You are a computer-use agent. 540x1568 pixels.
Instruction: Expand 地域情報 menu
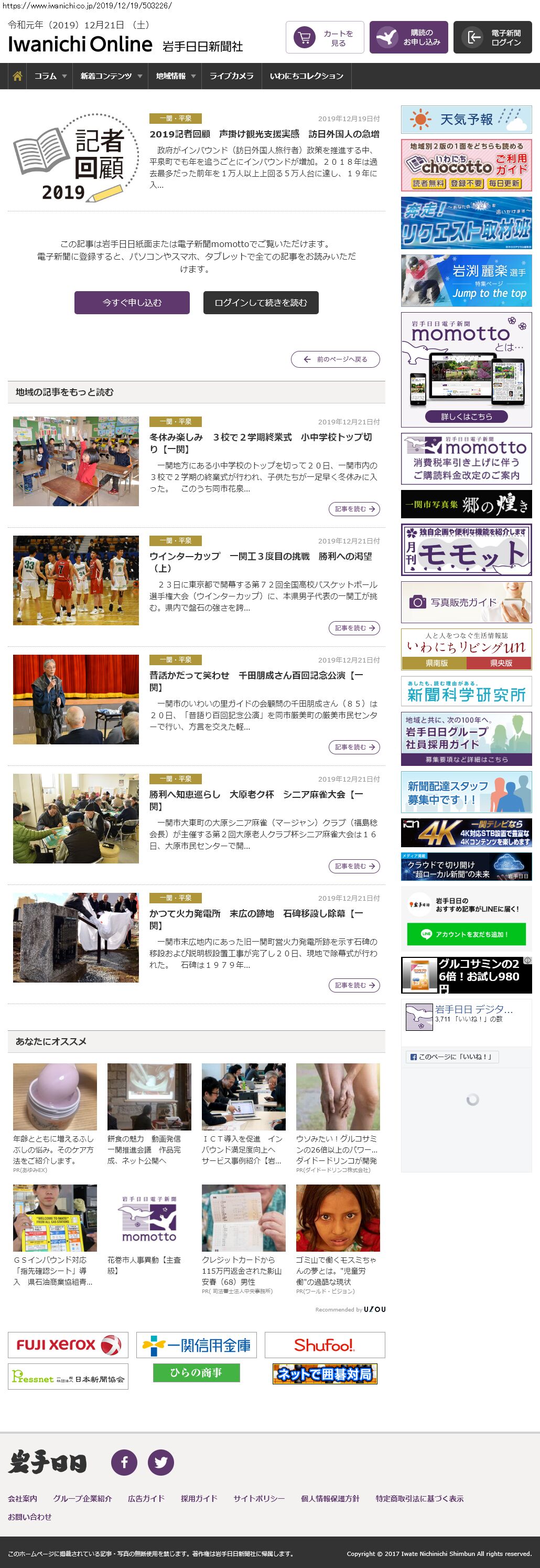coord(175,76)
